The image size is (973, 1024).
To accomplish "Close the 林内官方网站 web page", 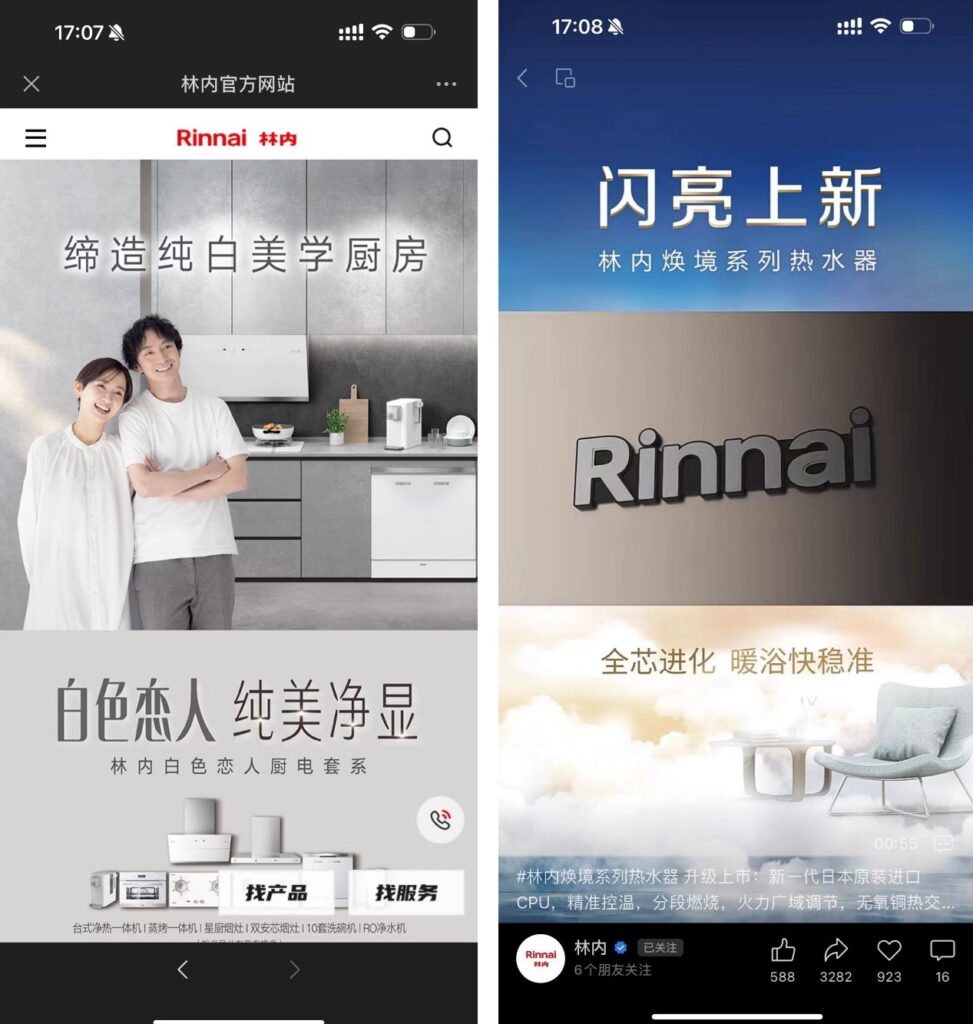I will pos(31,84).
